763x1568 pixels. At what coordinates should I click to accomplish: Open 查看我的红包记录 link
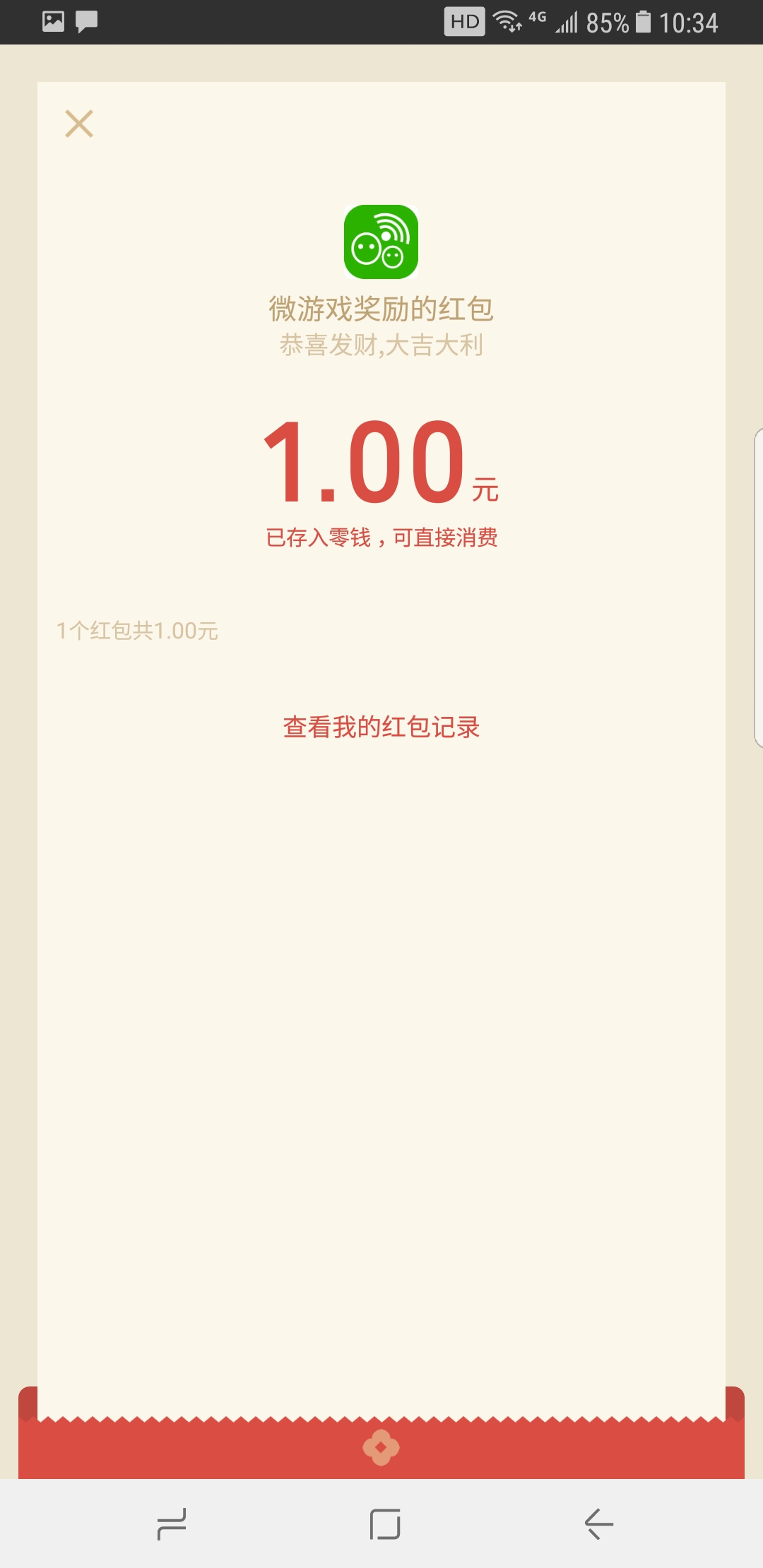(x=381, y=727)
